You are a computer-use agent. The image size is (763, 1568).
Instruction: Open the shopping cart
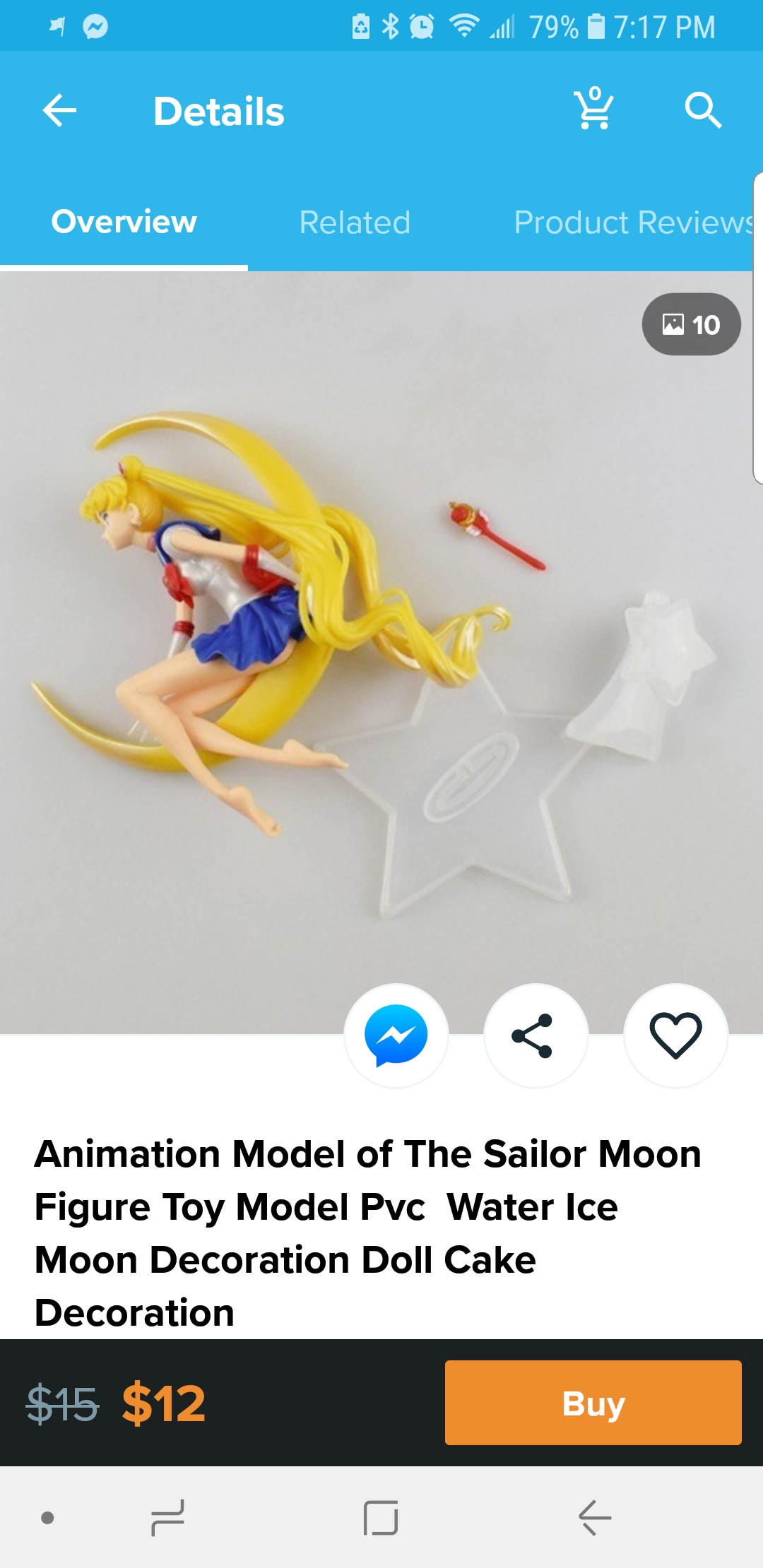click(594, 109)
